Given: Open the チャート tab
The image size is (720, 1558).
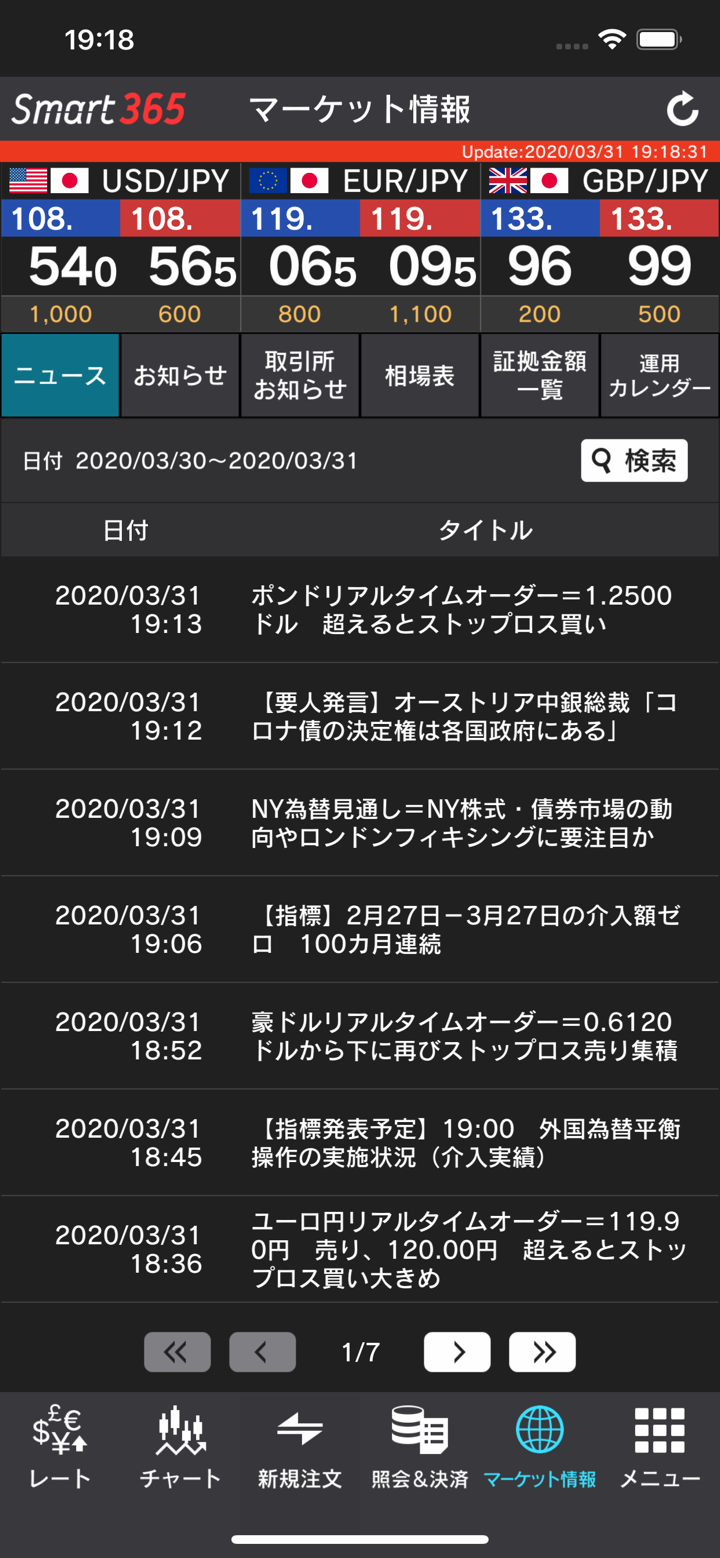Looking at the screenshot, I should pyautogui.click(x=180, y=1447).
